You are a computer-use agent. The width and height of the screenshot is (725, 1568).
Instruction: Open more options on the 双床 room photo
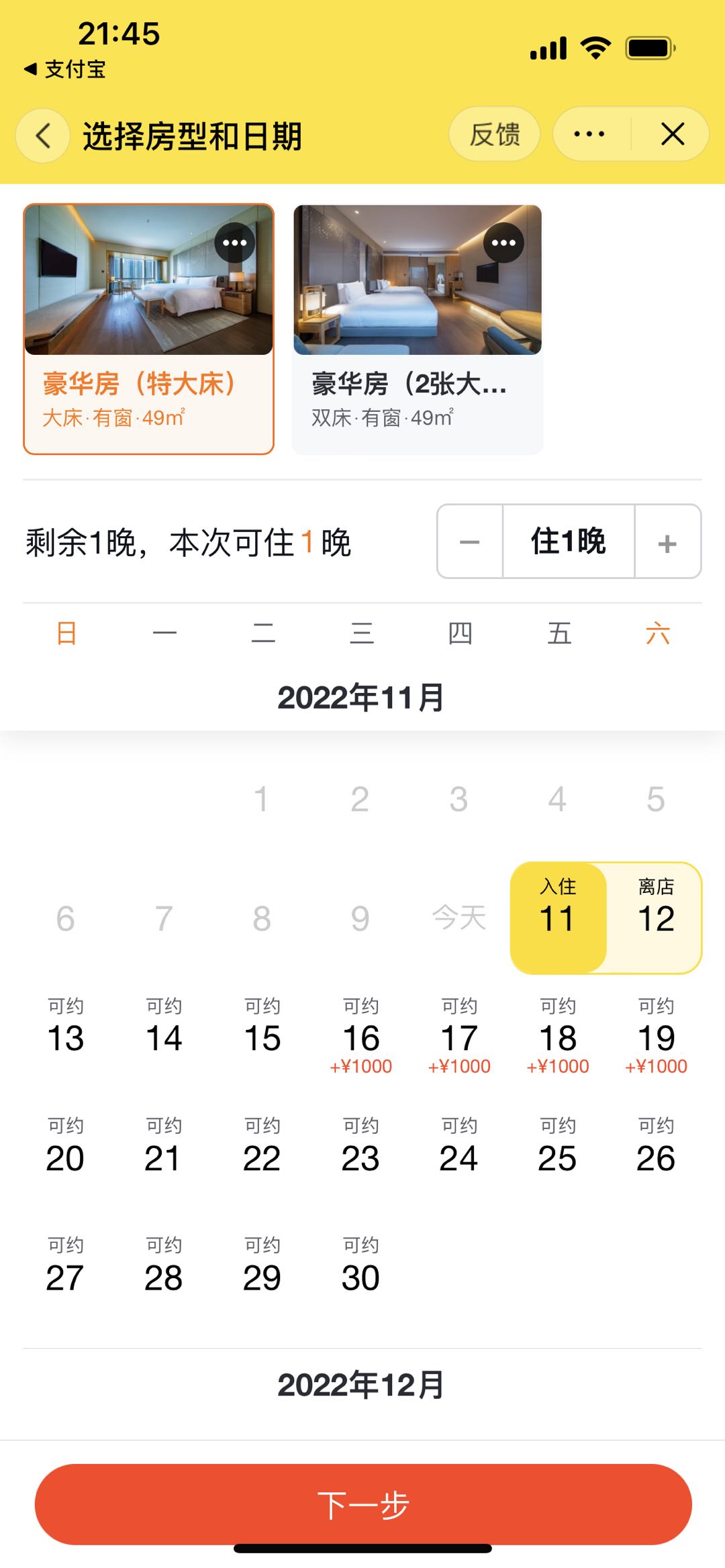503,243
